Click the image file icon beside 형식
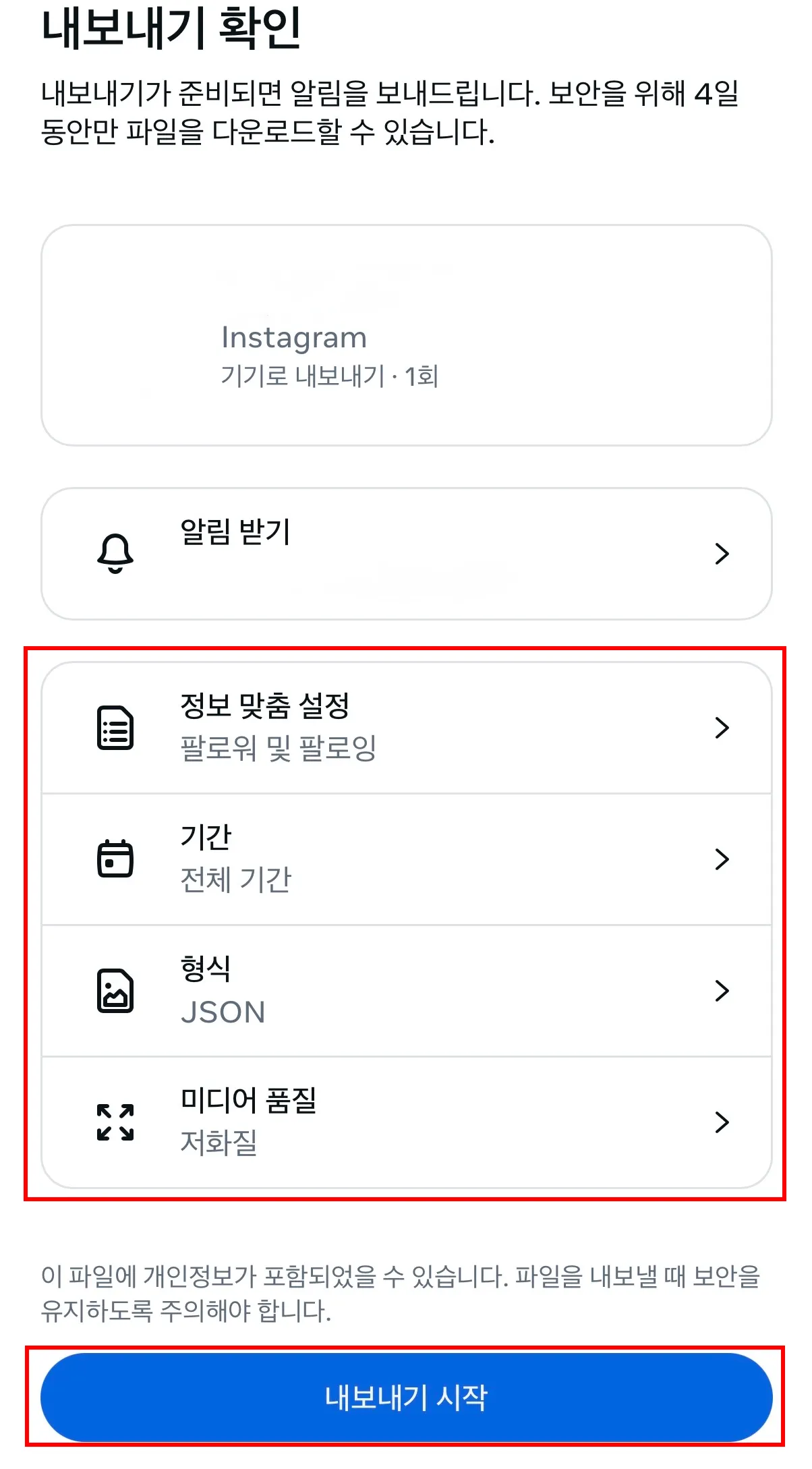This screenshot has height=1469, width=812. [x=116, y=990]
